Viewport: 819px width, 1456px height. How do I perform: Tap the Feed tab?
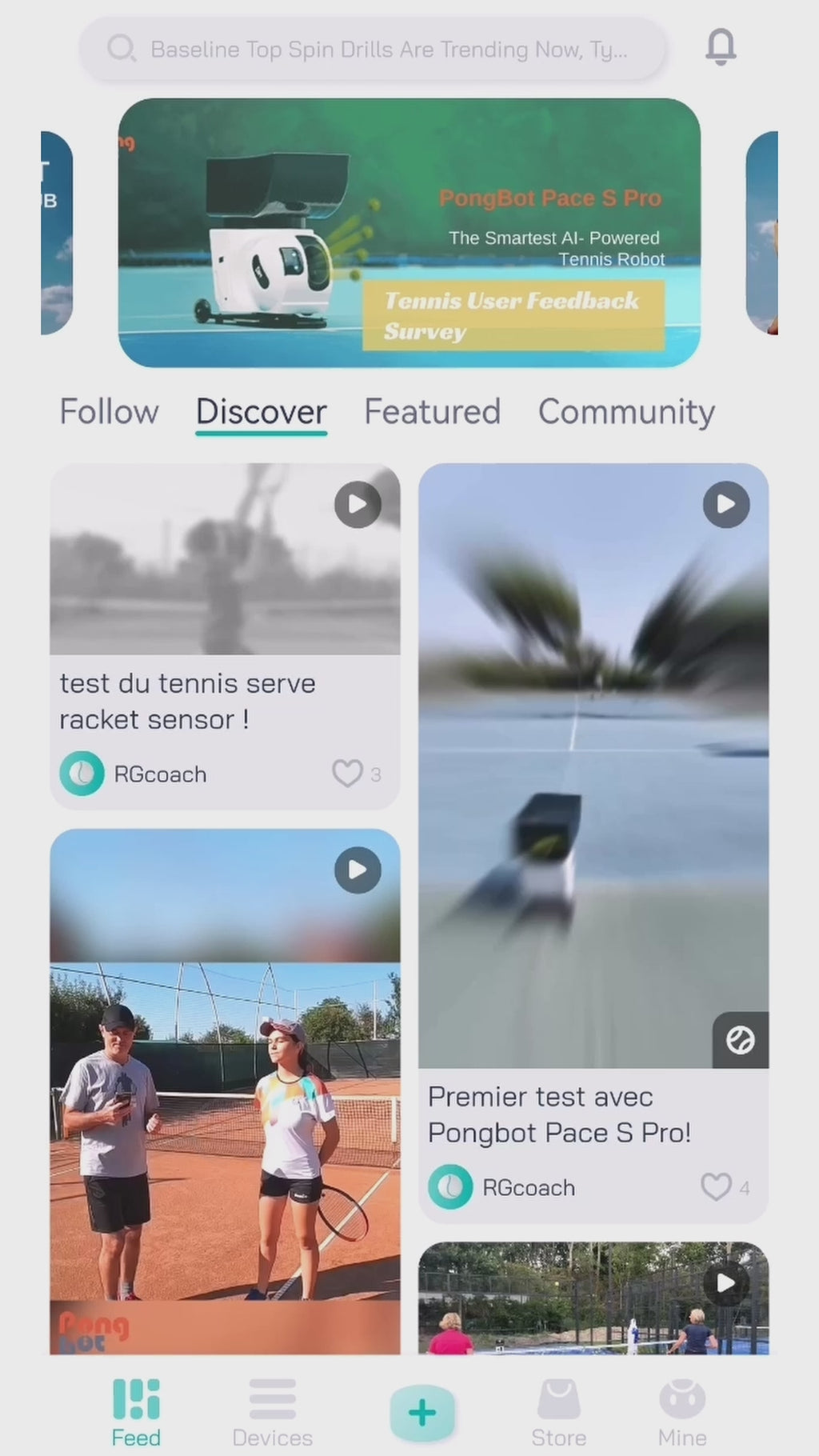136,1412
